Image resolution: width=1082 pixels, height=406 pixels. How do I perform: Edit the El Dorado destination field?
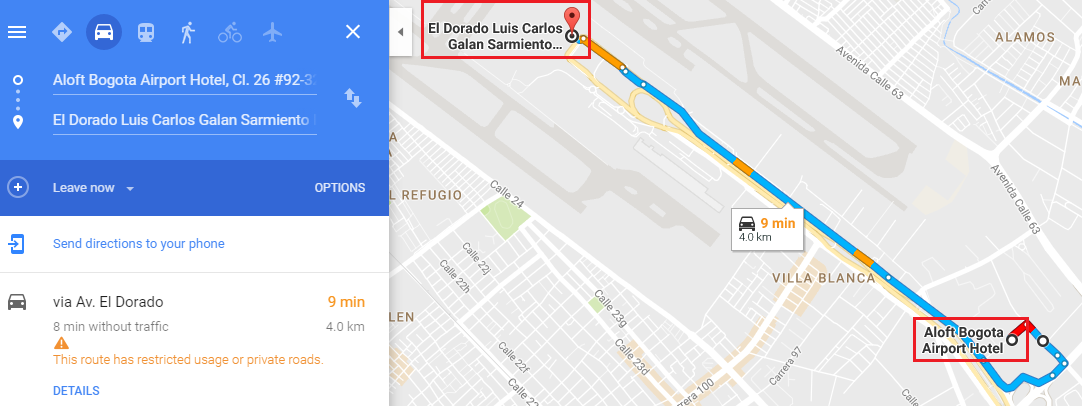(x=184, y=120)
